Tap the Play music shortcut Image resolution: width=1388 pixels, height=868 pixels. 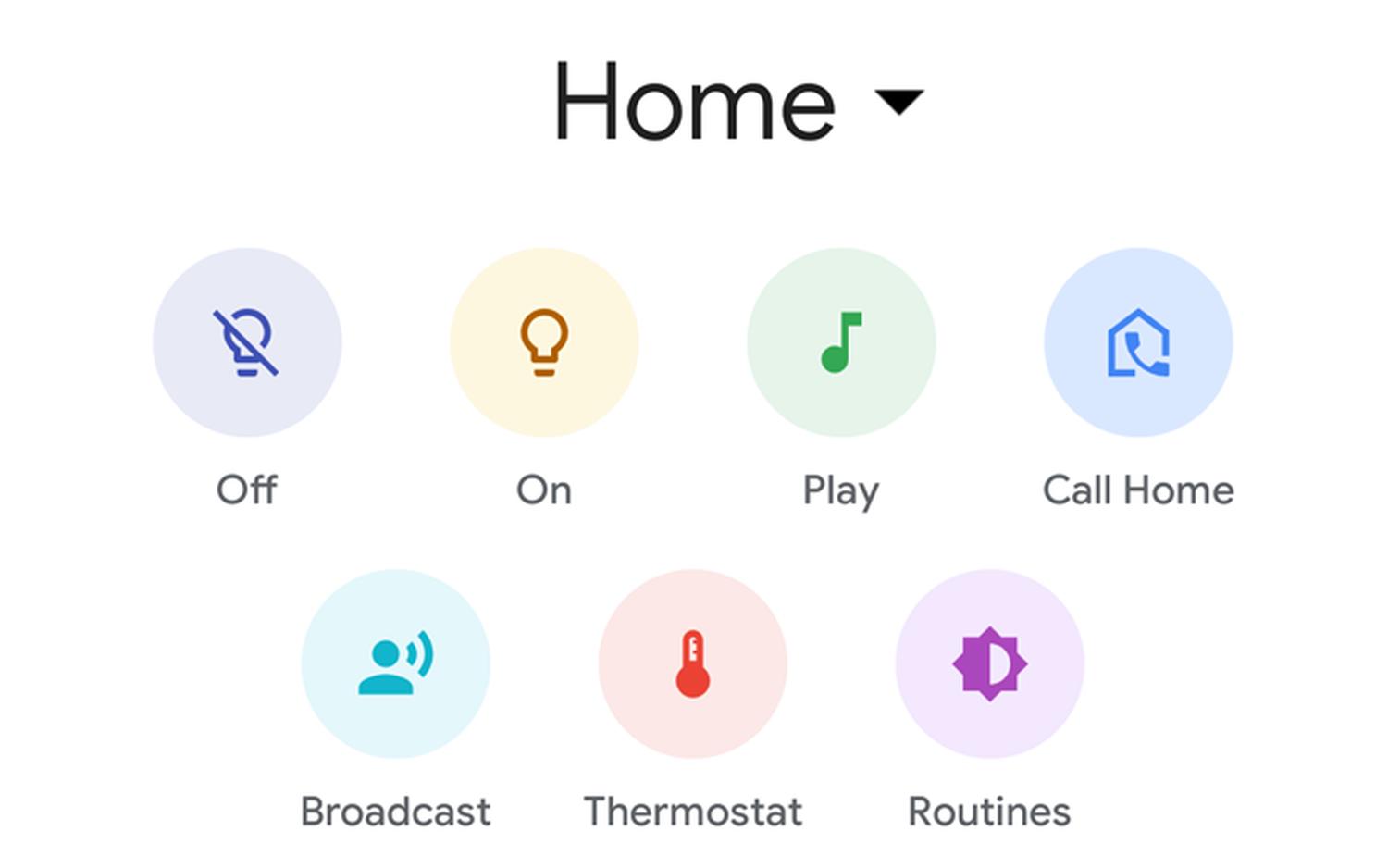(841, 342)
